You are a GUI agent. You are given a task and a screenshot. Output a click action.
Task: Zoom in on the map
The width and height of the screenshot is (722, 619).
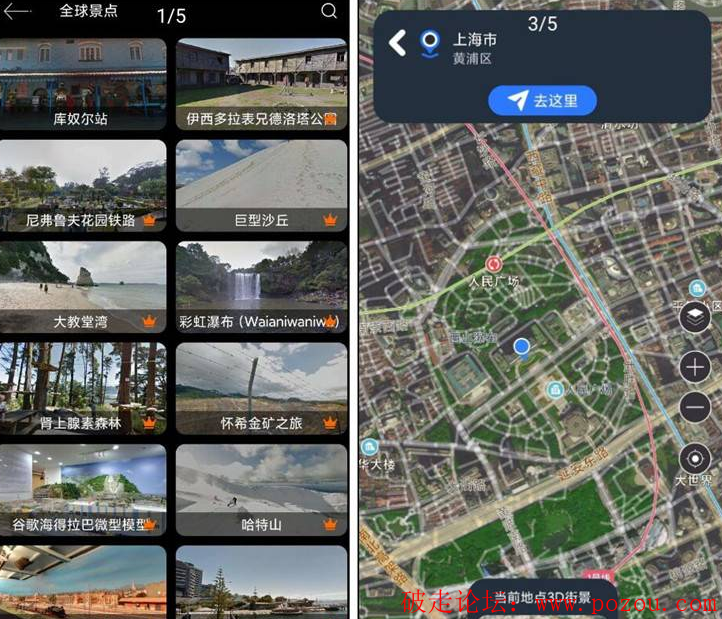pyautogui.click(x=694, y=366)
